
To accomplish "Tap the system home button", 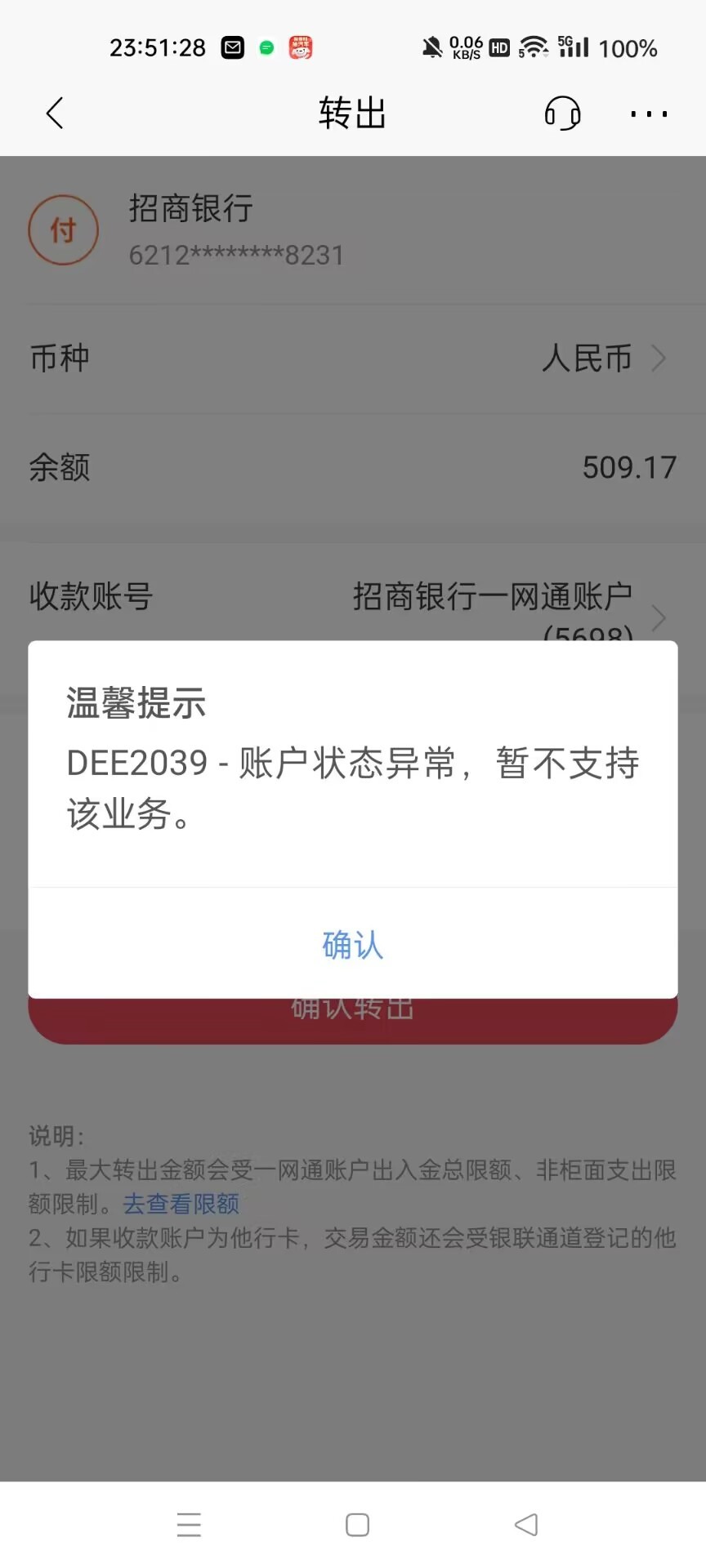I will [x=357, y=1525].
